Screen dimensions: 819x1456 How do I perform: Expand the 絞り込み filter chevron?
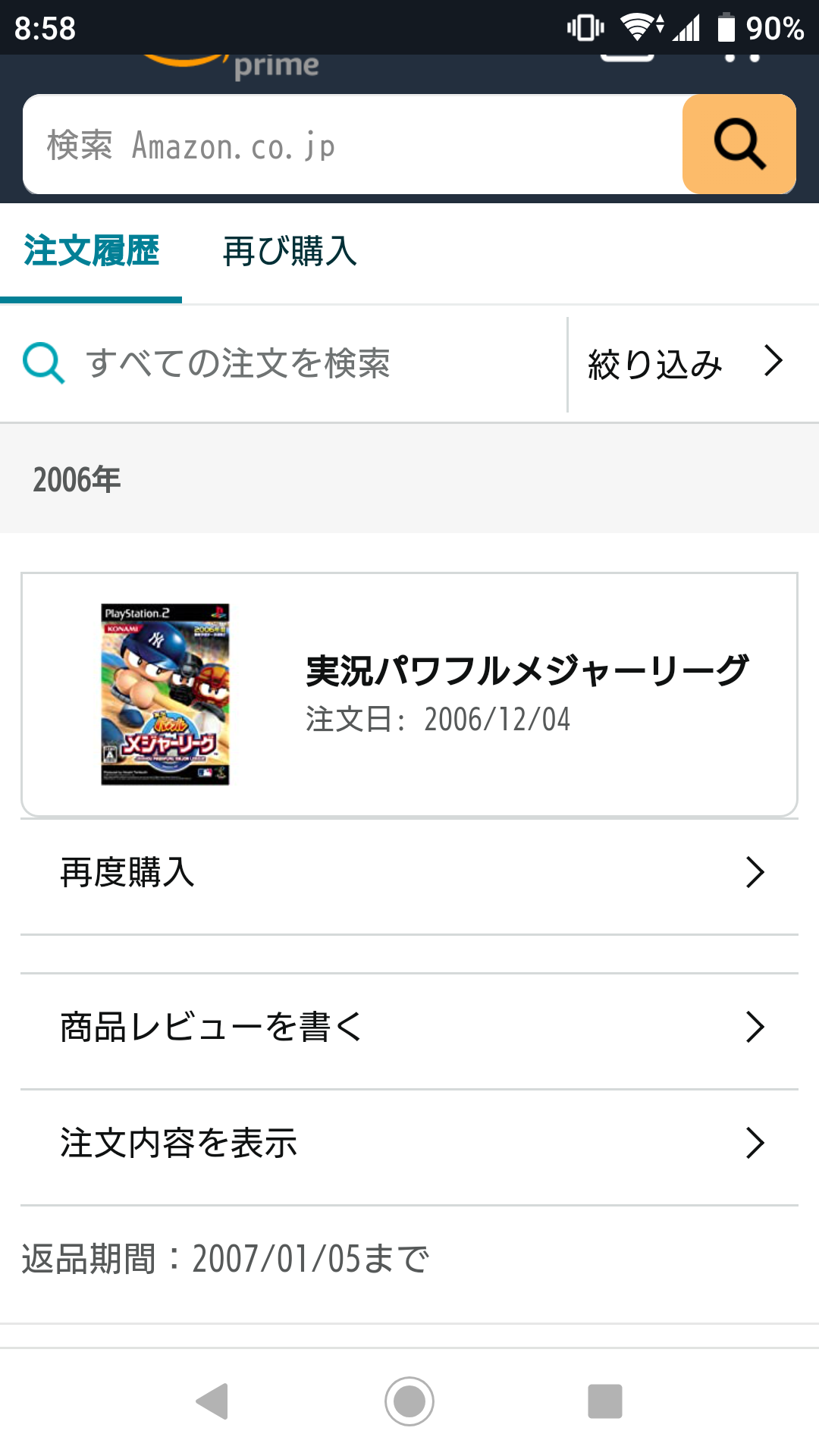(773, 362)
